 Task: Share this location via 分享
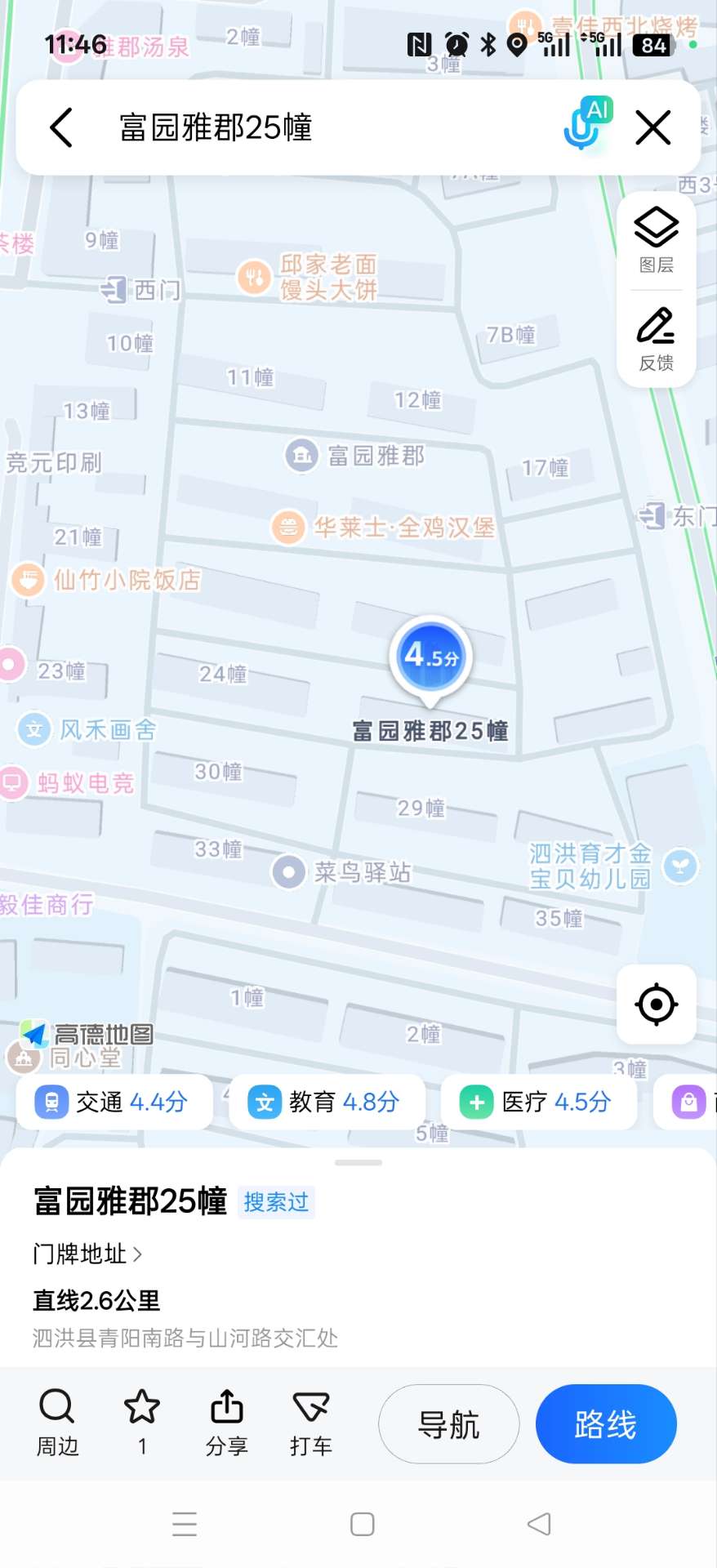[x=227, y=1423]
